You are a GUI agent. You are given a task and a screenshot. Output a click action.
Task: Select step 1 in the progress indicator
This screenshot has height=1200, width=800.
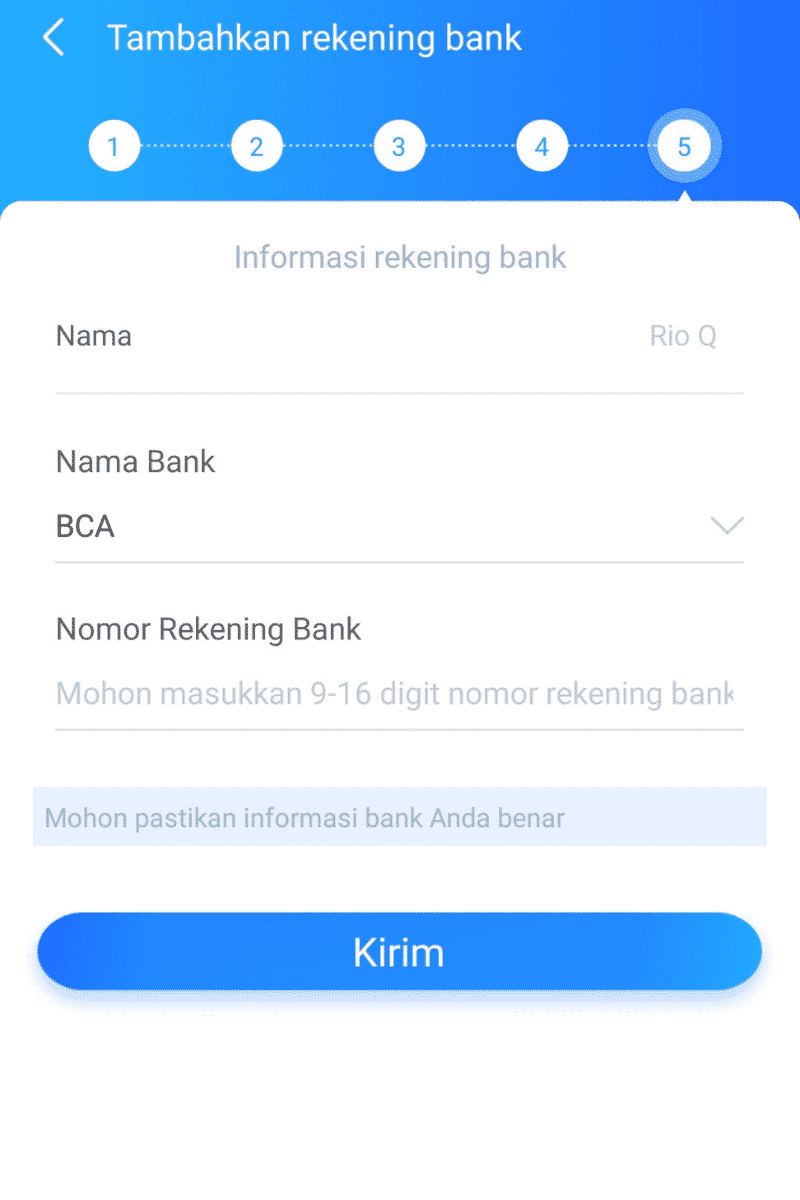click(114, 146)
